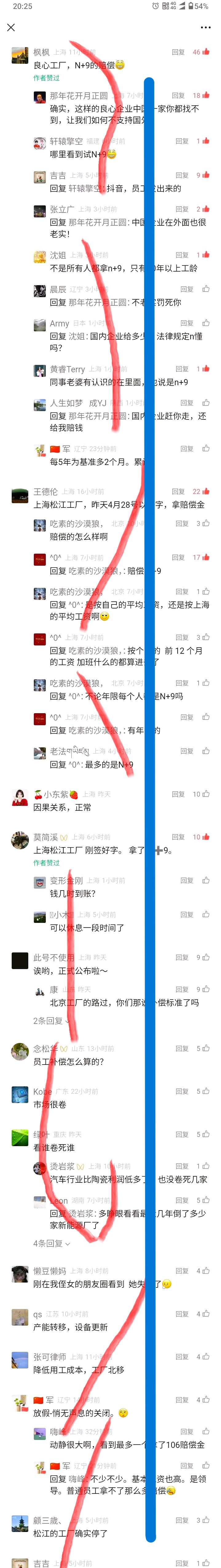Close the comments page with the X

coord(11,27)
